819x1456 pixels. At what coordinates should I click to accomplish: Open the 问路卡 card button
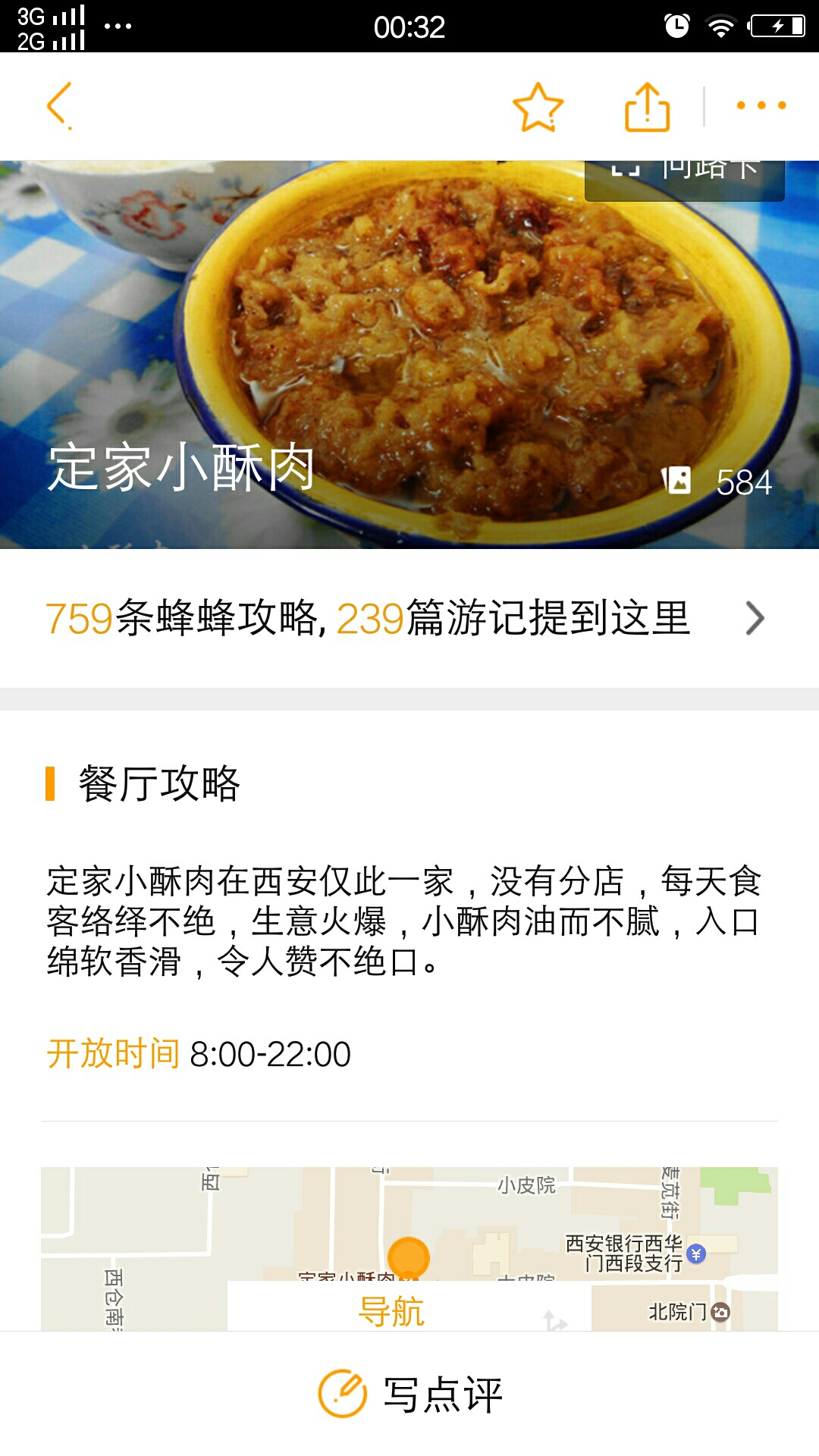(684, 179)
